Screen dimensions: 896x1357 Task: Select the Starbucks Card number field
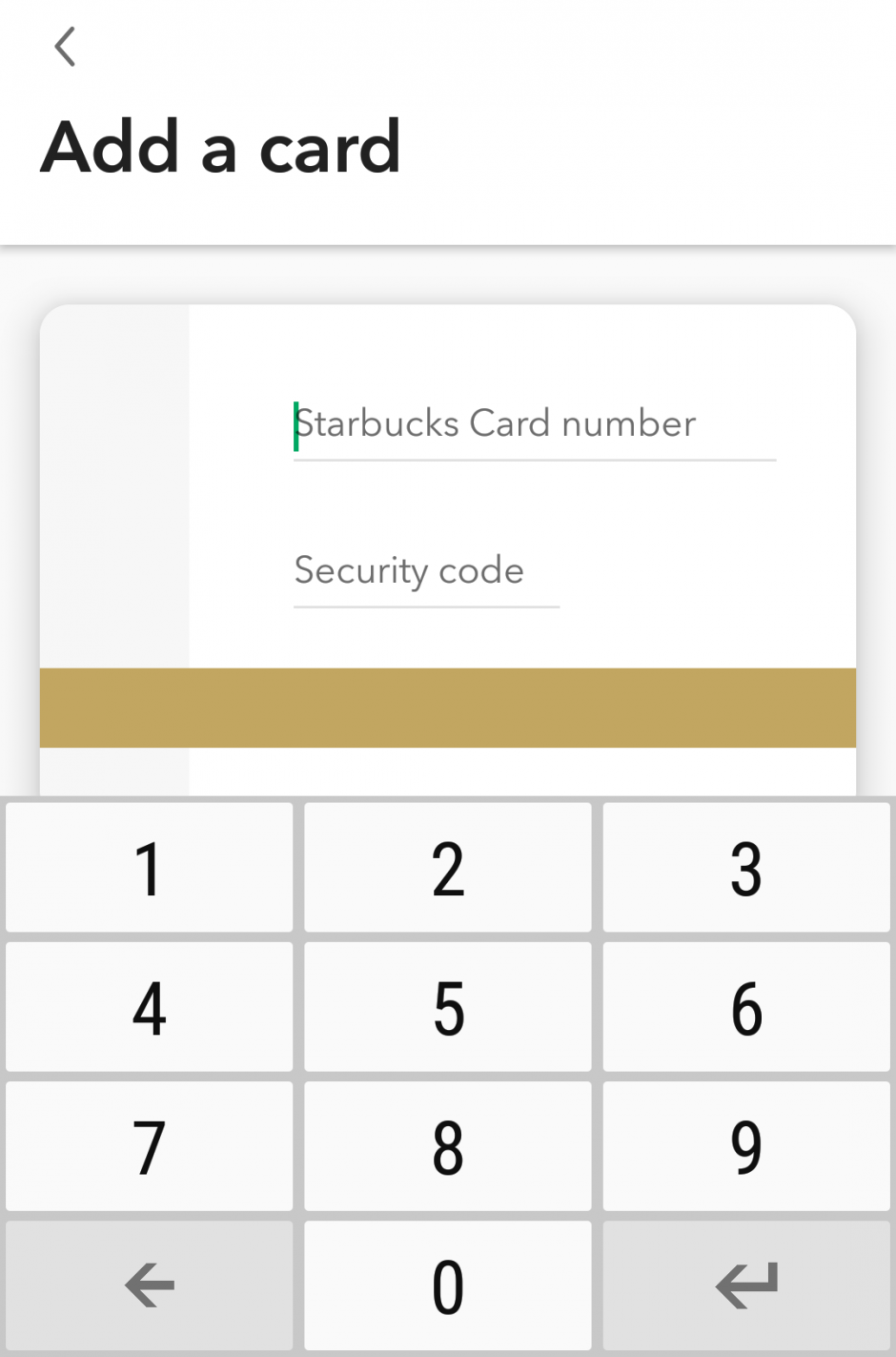click(x=534, y=424)
